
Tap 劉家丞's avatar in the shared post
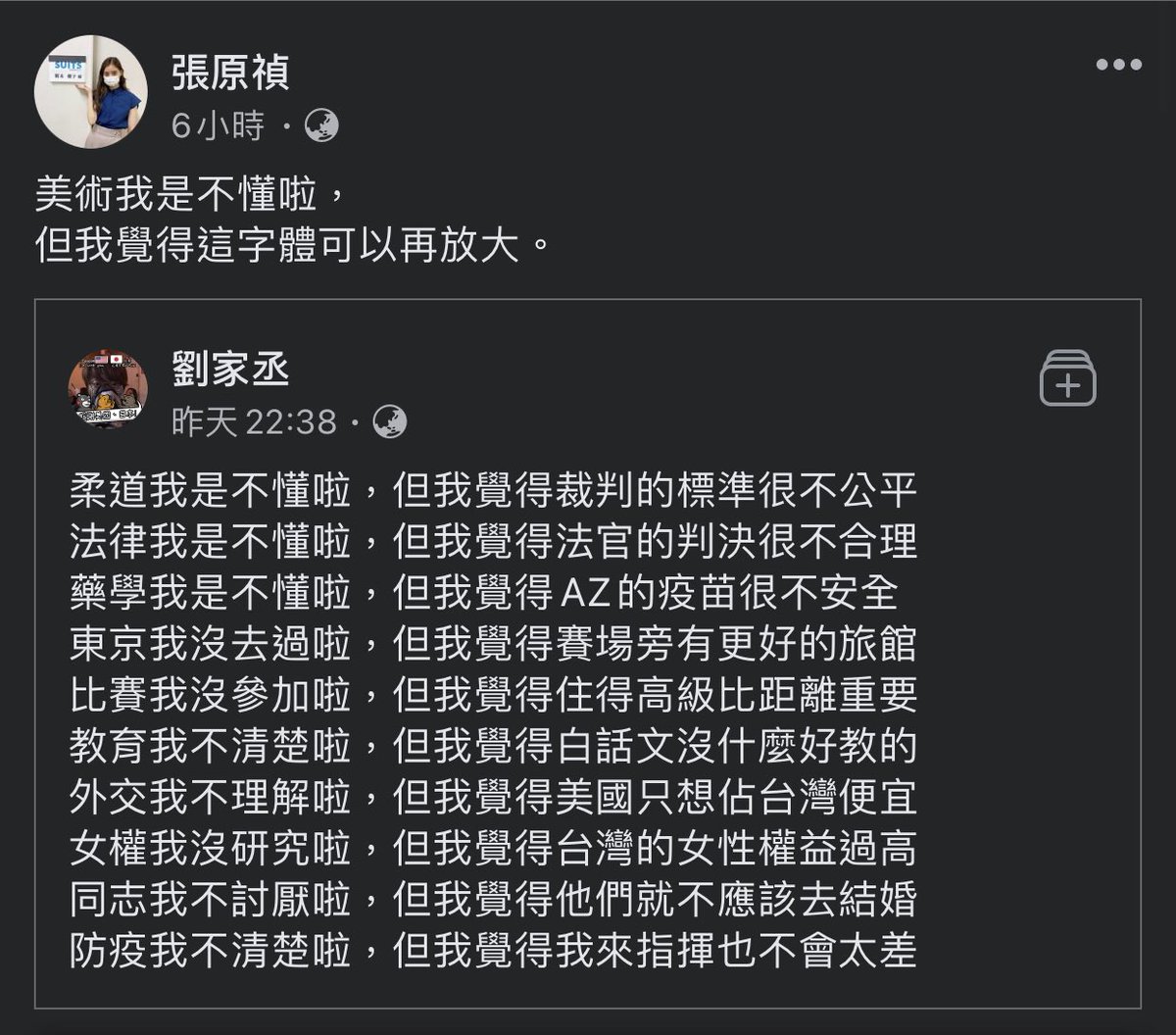click(x=108, y=389)
